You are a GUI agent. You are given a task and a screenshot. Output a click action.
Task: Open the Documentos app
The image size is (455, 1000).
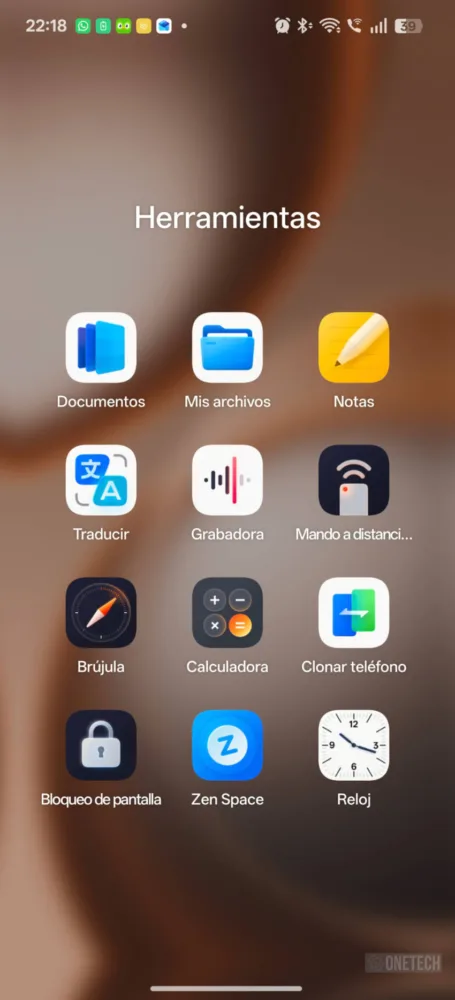coord(101,348)
